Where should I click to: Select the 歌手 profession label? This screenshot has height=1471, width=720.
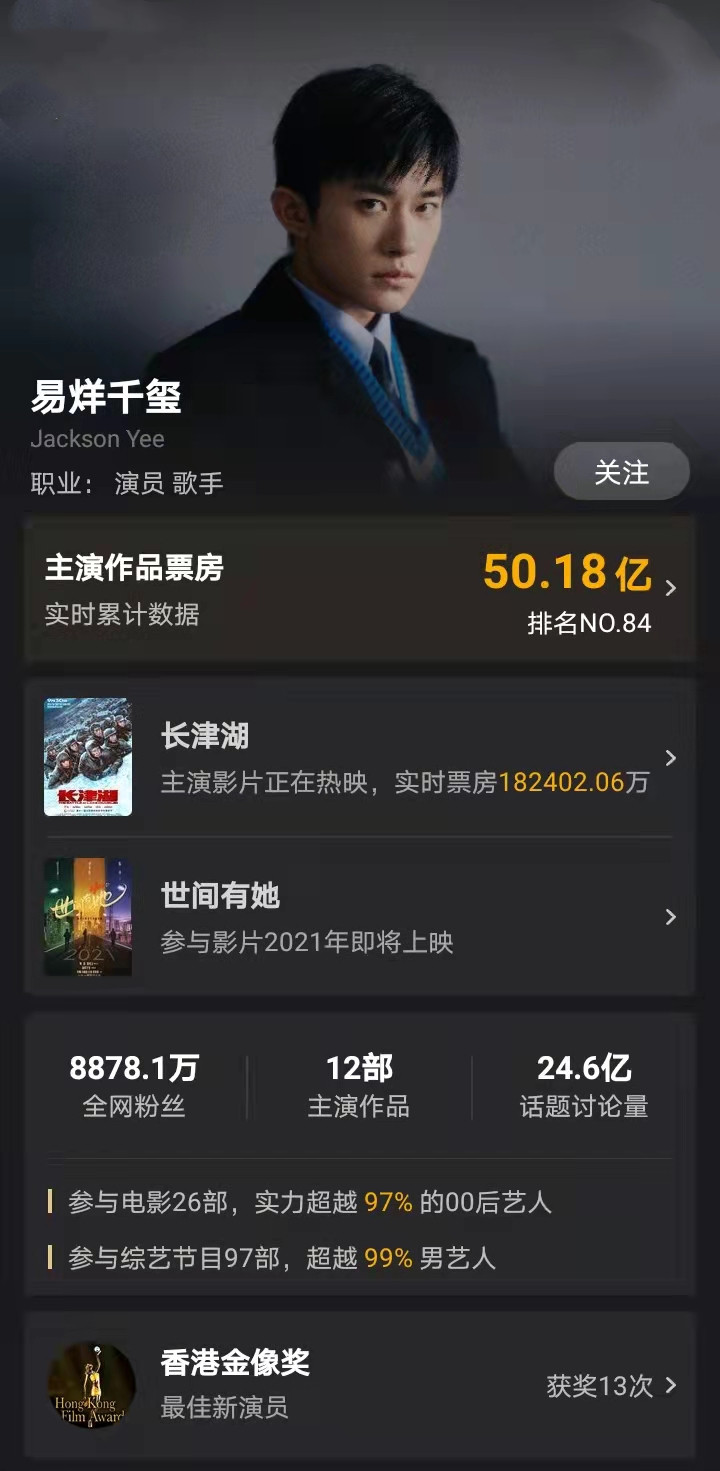click(207, 483)
